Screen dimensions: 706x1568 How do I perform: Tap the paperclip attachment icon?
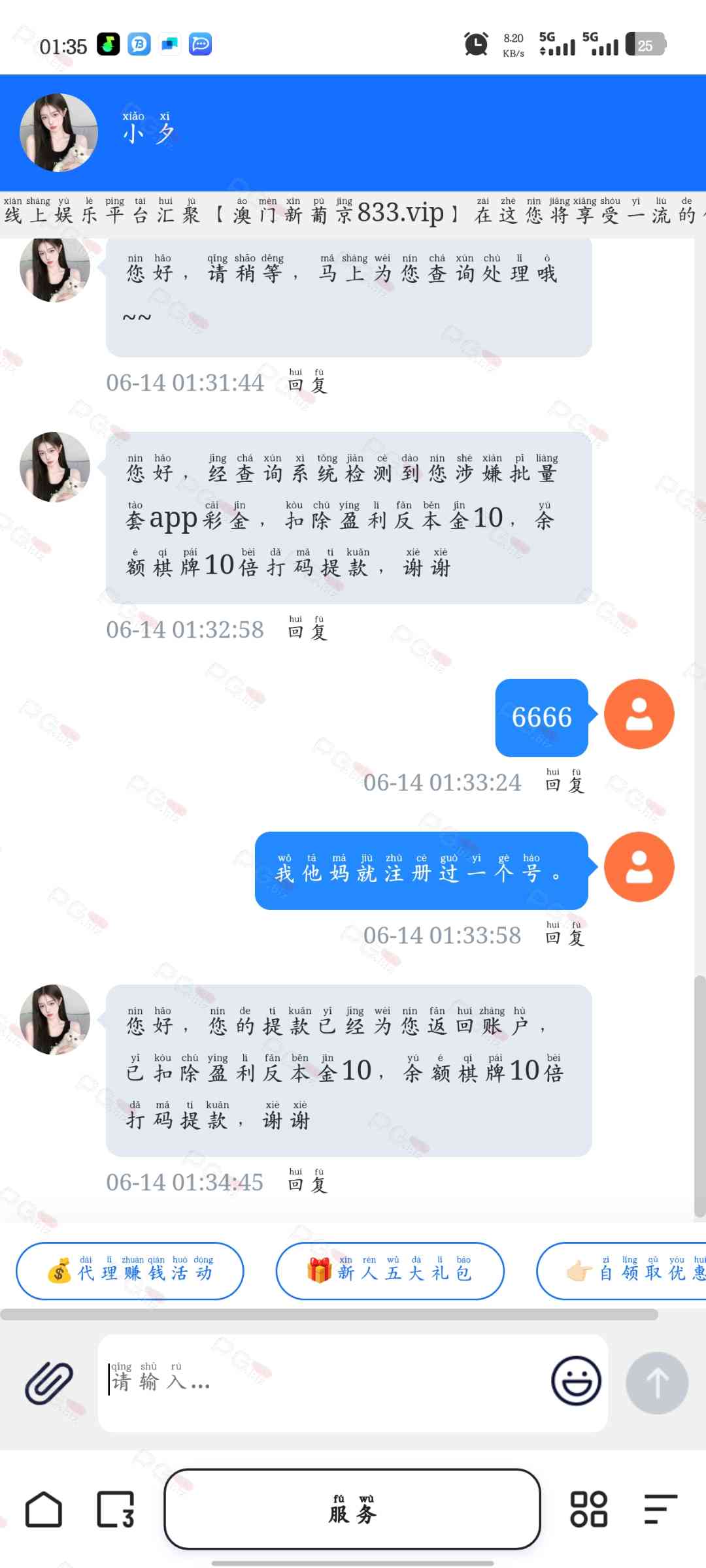(49, 1382)
